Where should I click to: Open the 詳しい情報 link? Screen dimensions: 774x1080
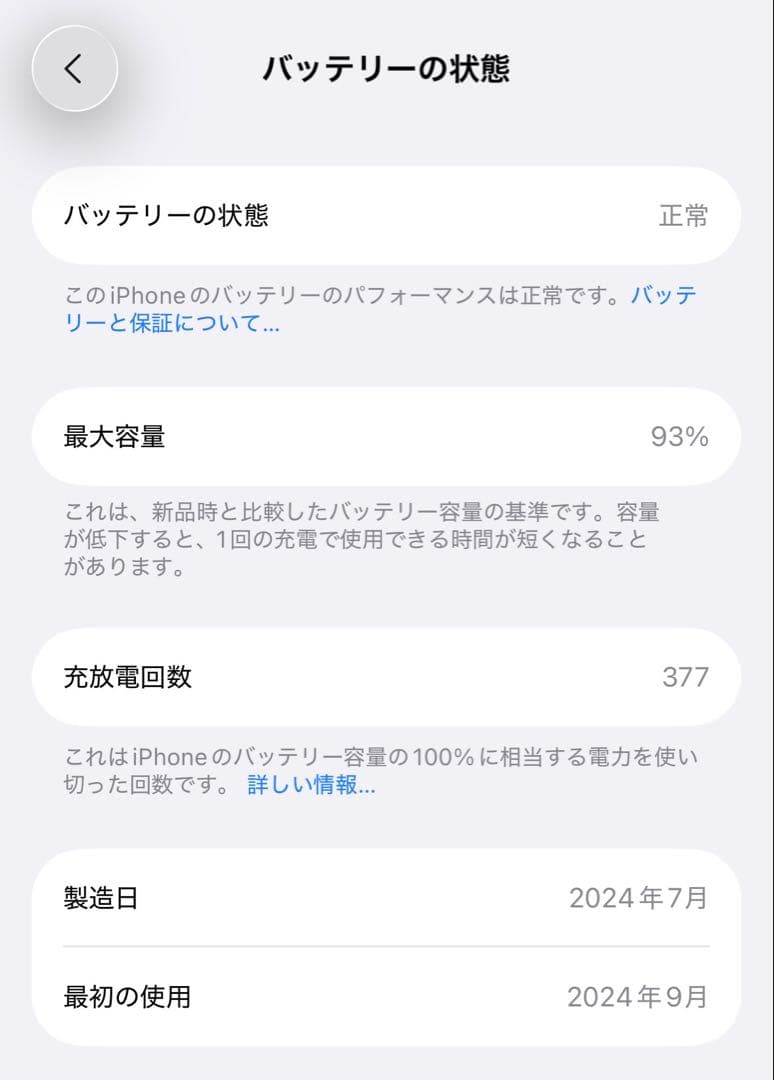(309, 787)
